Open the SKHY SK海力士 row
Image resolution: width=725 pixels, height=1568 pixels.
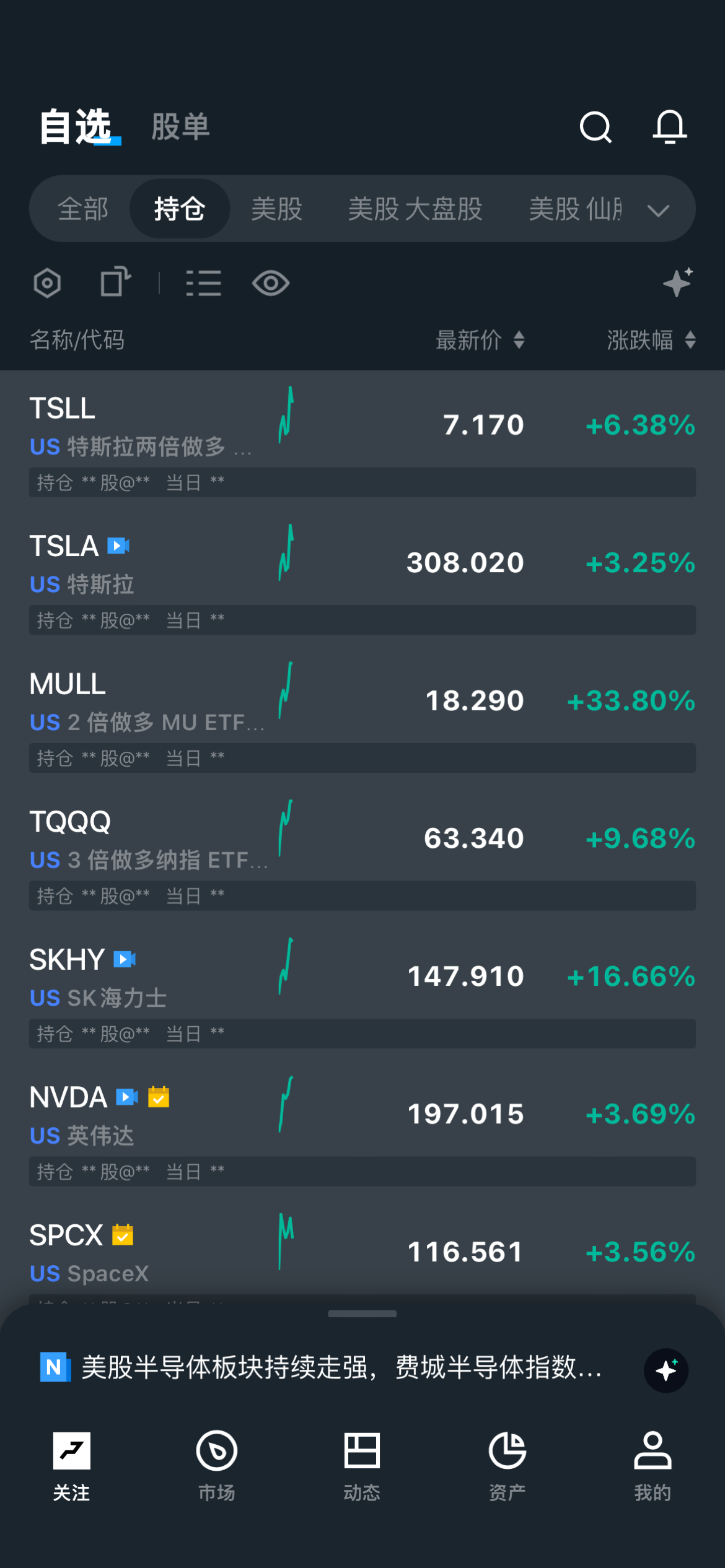pos(362,991)
